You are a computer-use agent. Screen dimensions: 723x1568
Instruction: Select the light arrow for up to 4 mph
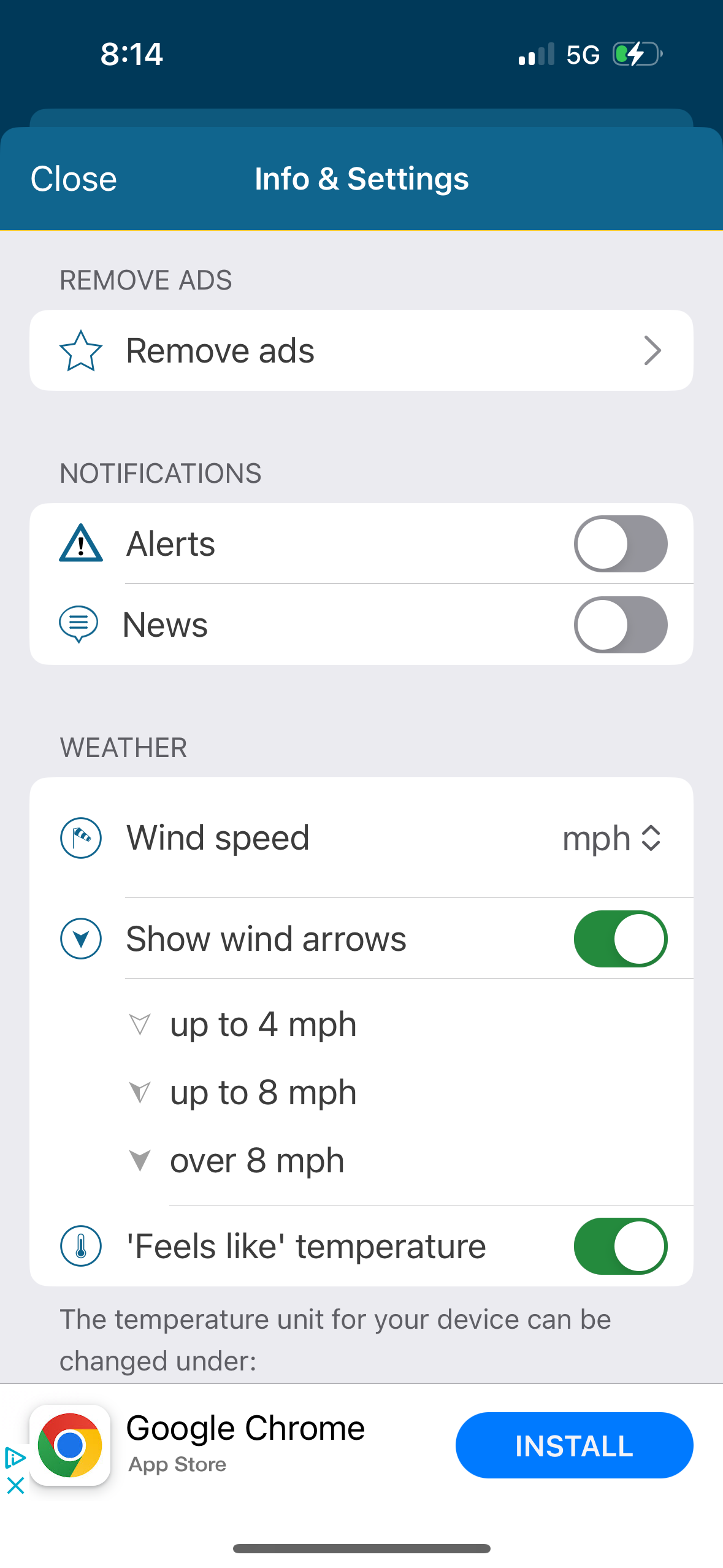point(140,1023)
